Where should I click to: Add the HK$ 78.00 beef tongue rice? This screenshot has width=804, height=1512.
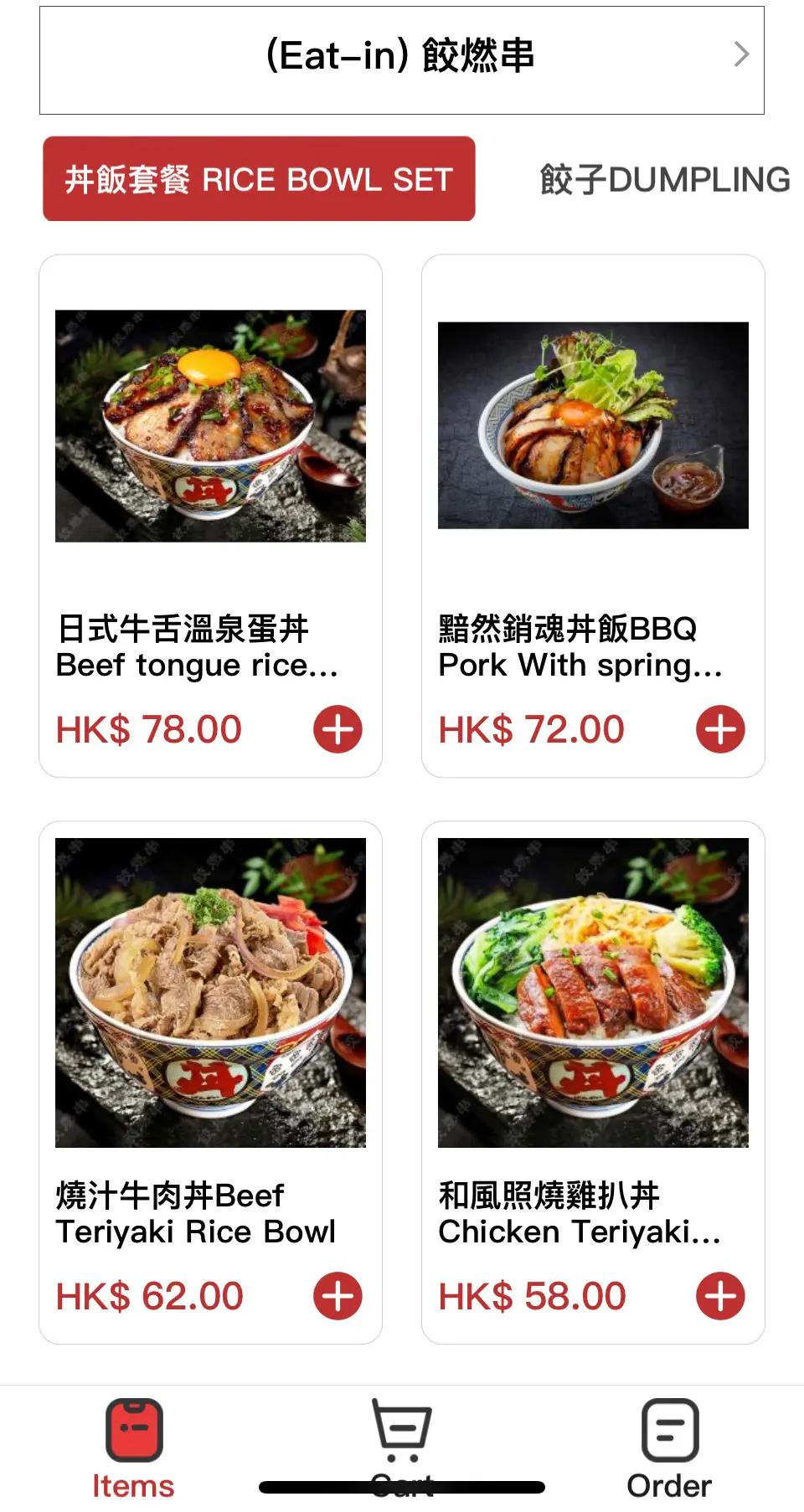[338, 729]
